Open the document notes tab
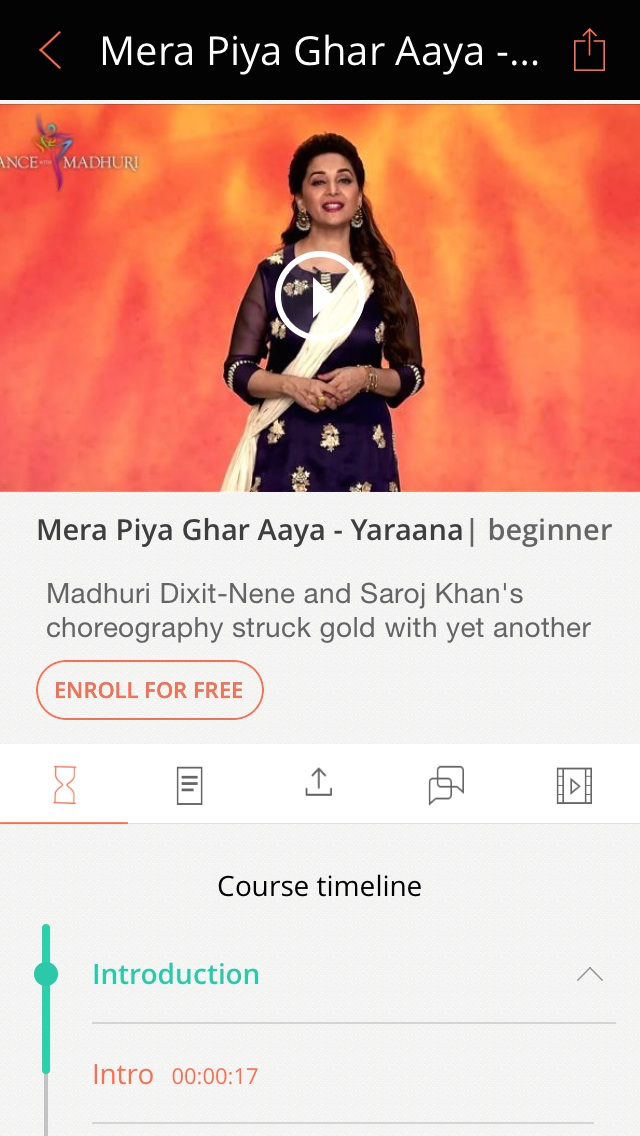 pyautogui.click(x=190, y=786)
